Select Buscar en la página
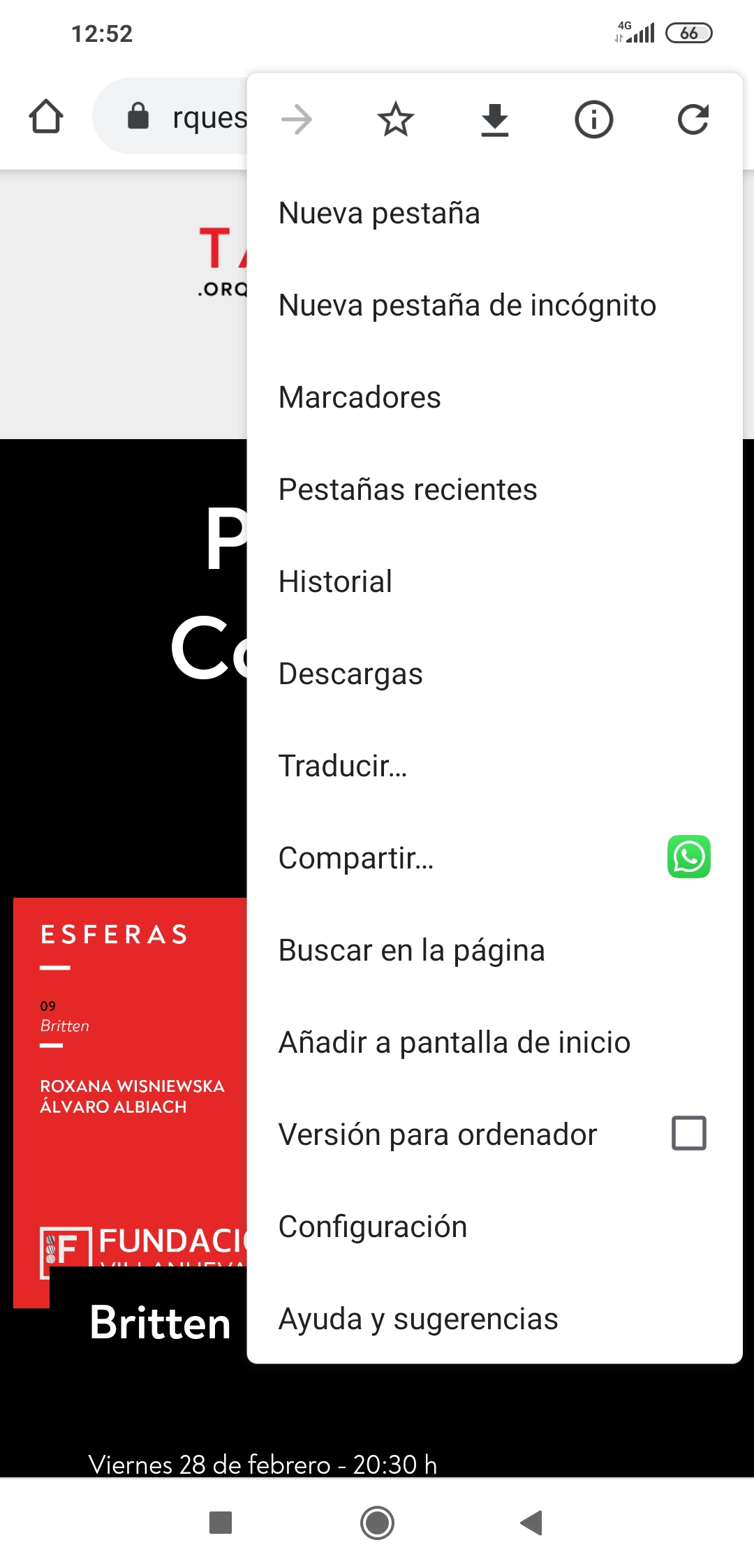This screenshot has width=754, height=1568. pos(411,949)
